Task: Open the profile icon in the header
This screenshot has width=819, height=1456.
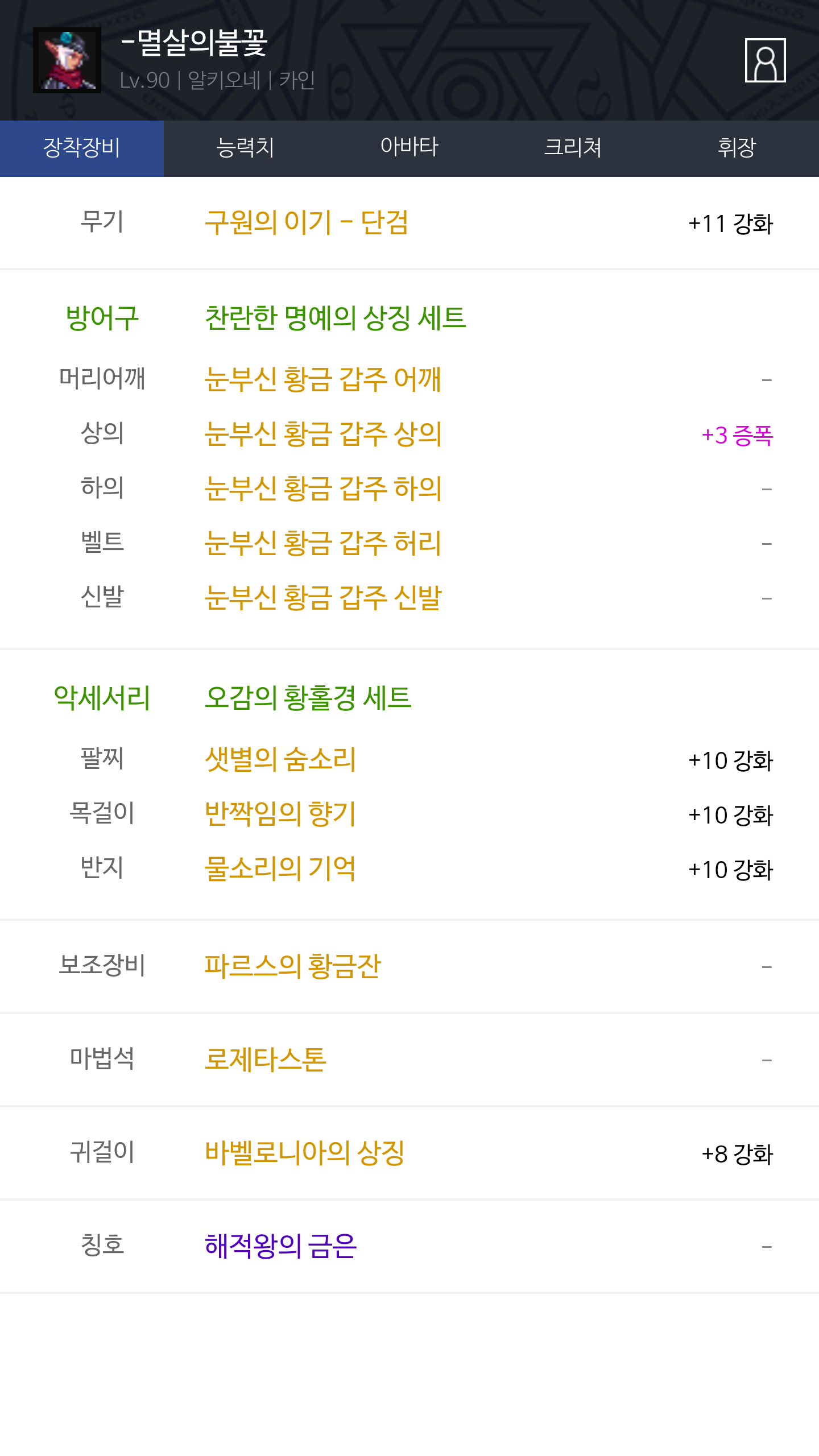Action: click(765, 60)
